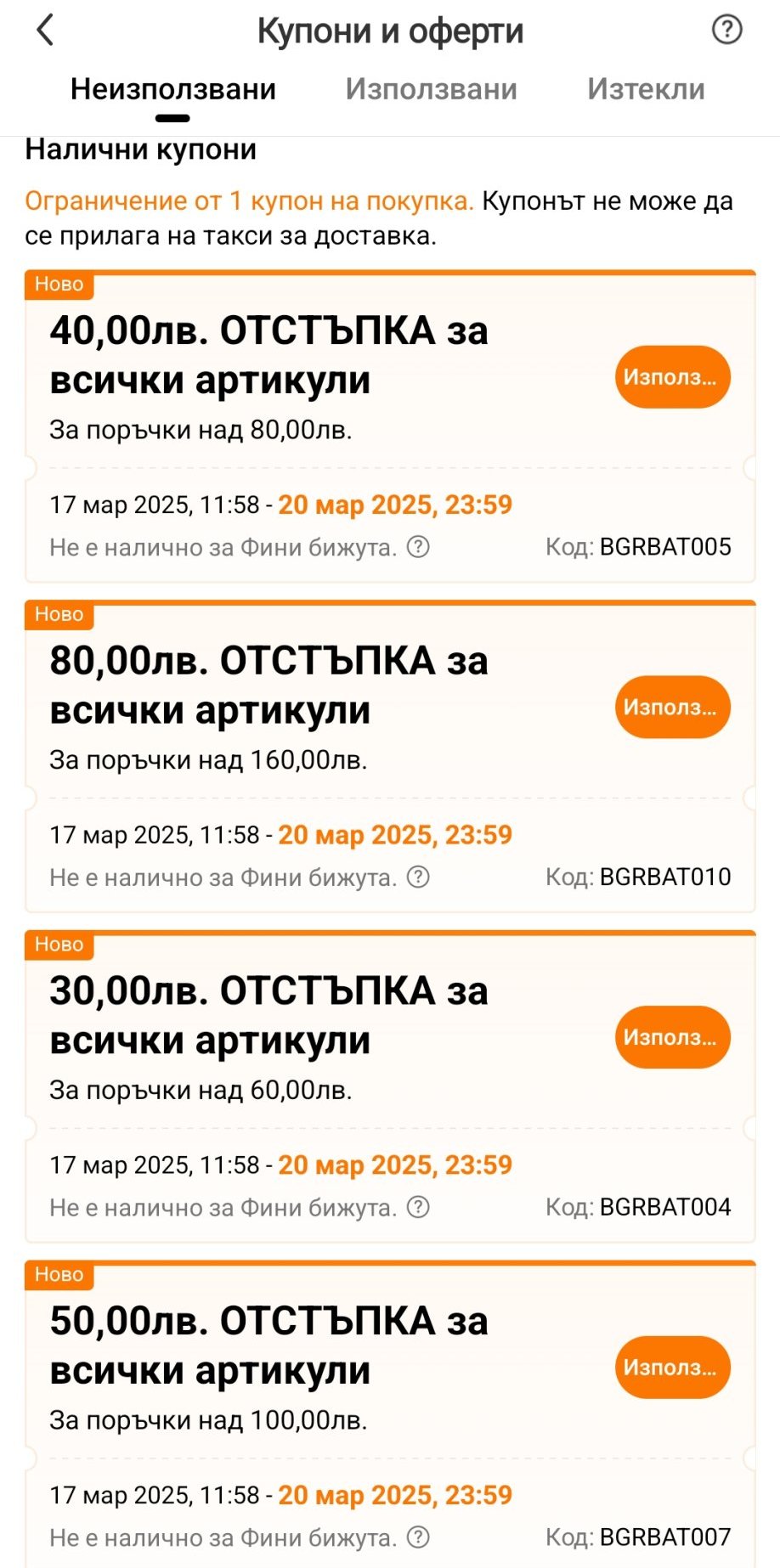Viewport: 780px width, 1568px height.
Task: Show exclusion info for coupon BGRBAT005
Action: pyautogui.click(x=418, y=547)
